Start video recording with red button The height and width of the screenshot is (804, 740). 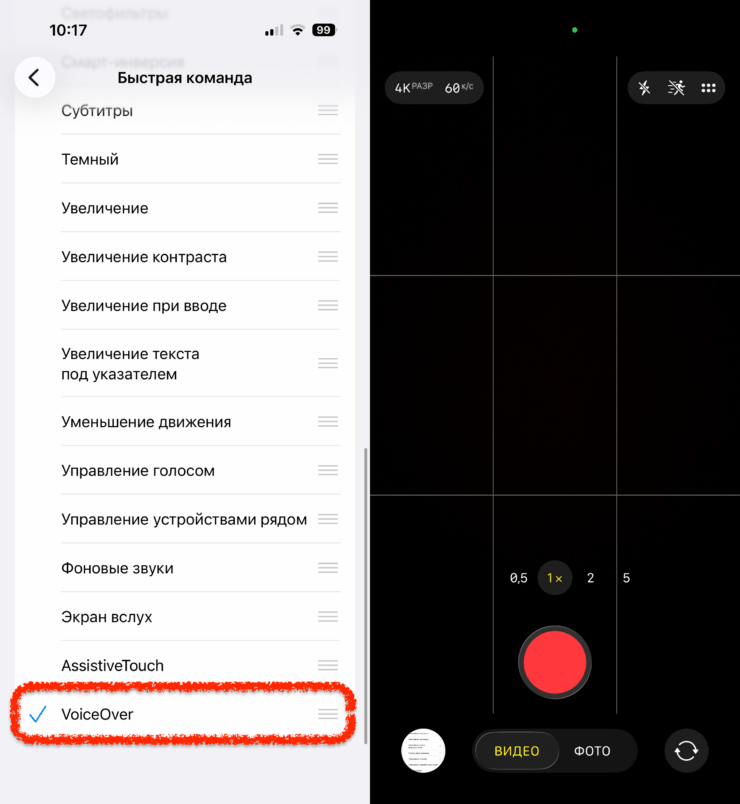click(555, 664)
